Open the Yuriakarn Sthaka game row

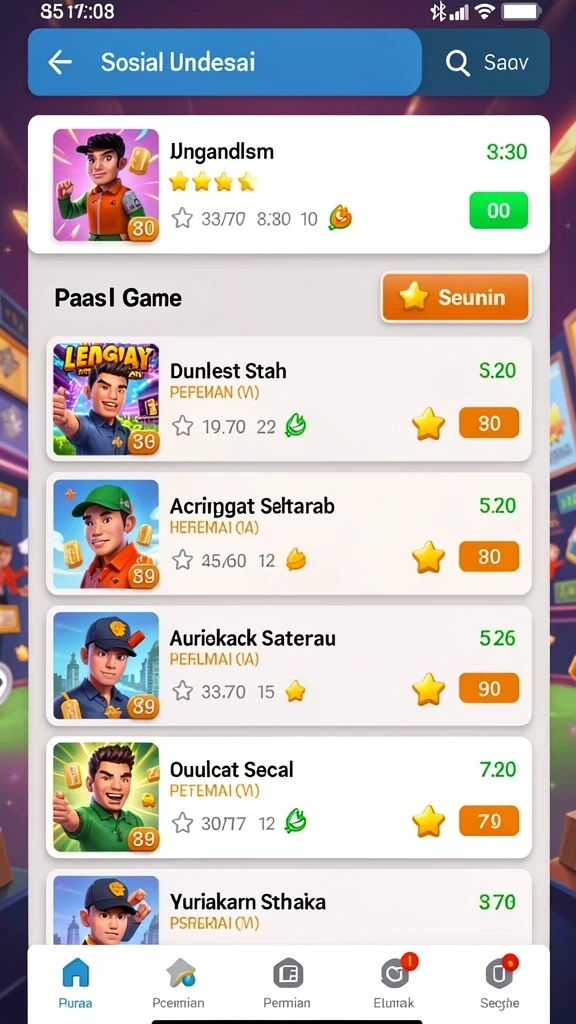(289, 908)
